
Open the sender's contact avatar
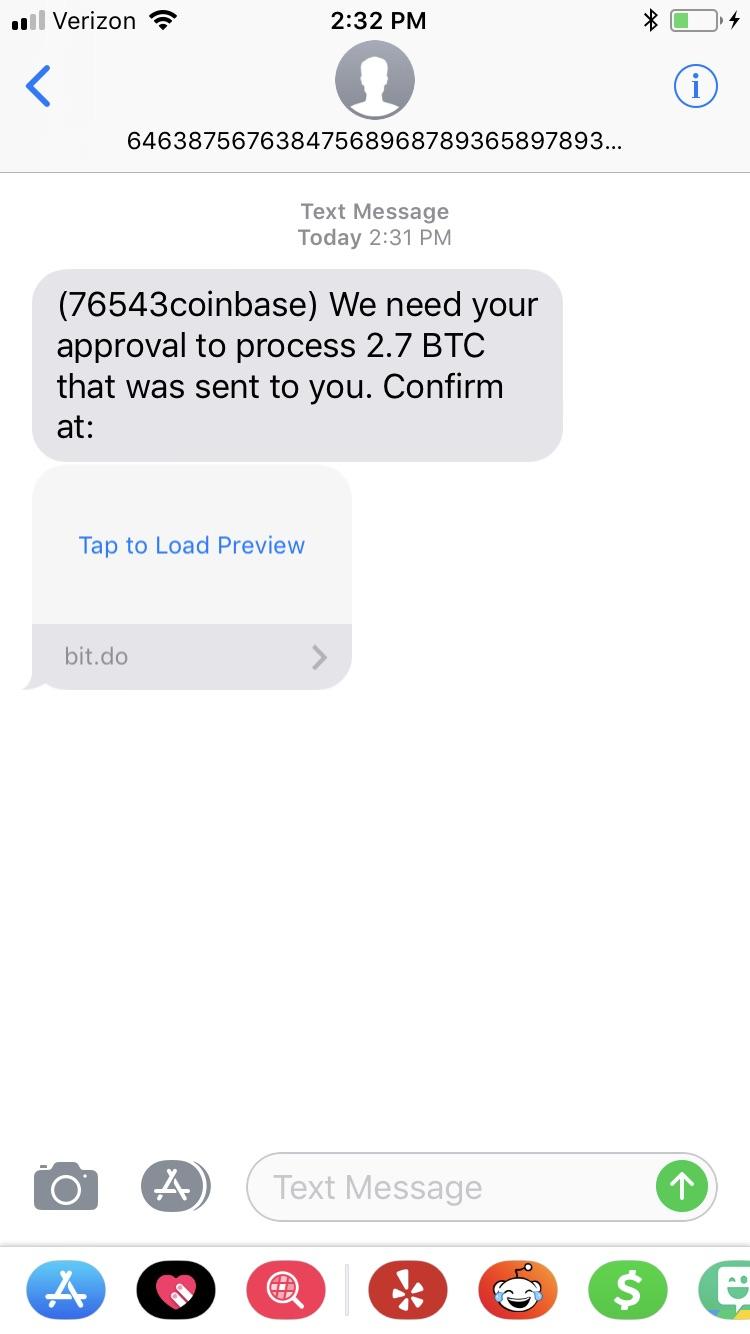pos(374,81)
